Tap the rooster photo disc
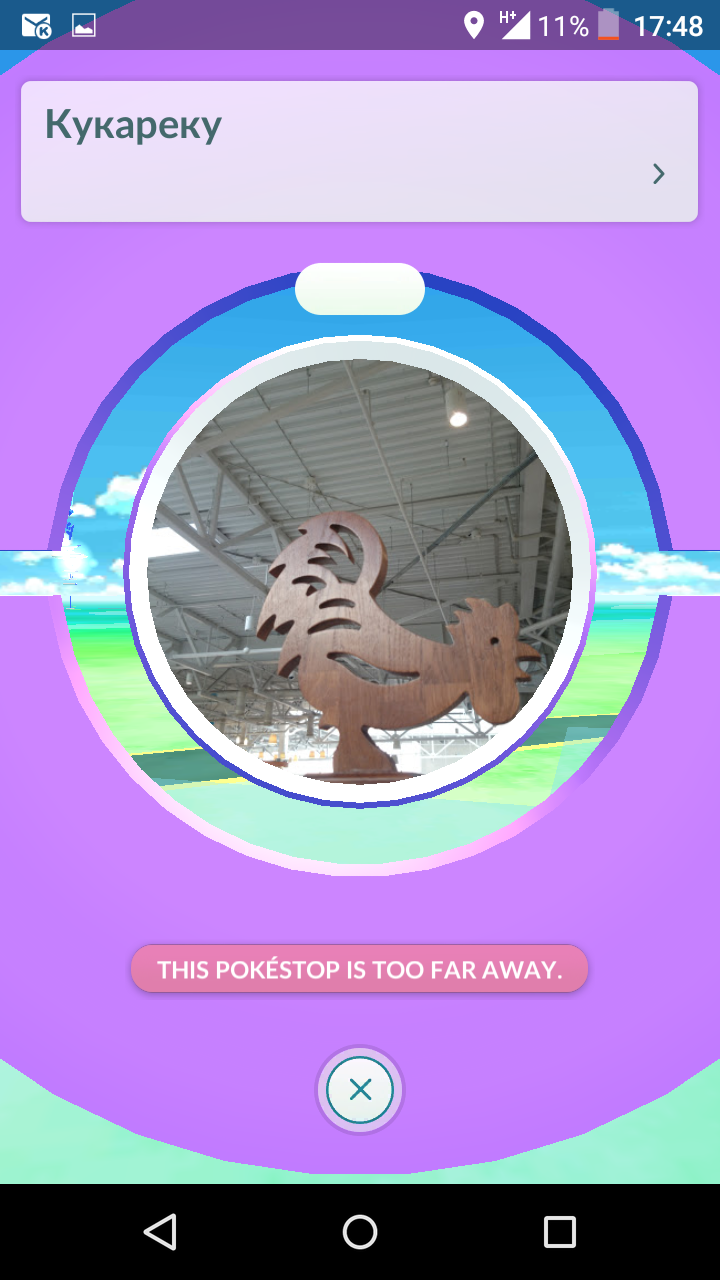Screen dimensions: 720x1280 click(360, 570)
